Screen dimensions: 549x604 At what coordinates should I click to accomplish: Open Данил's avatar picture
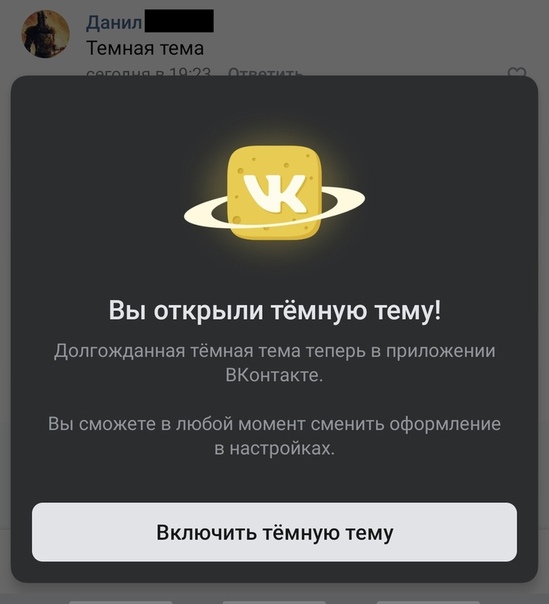click(x=45, y=34)
